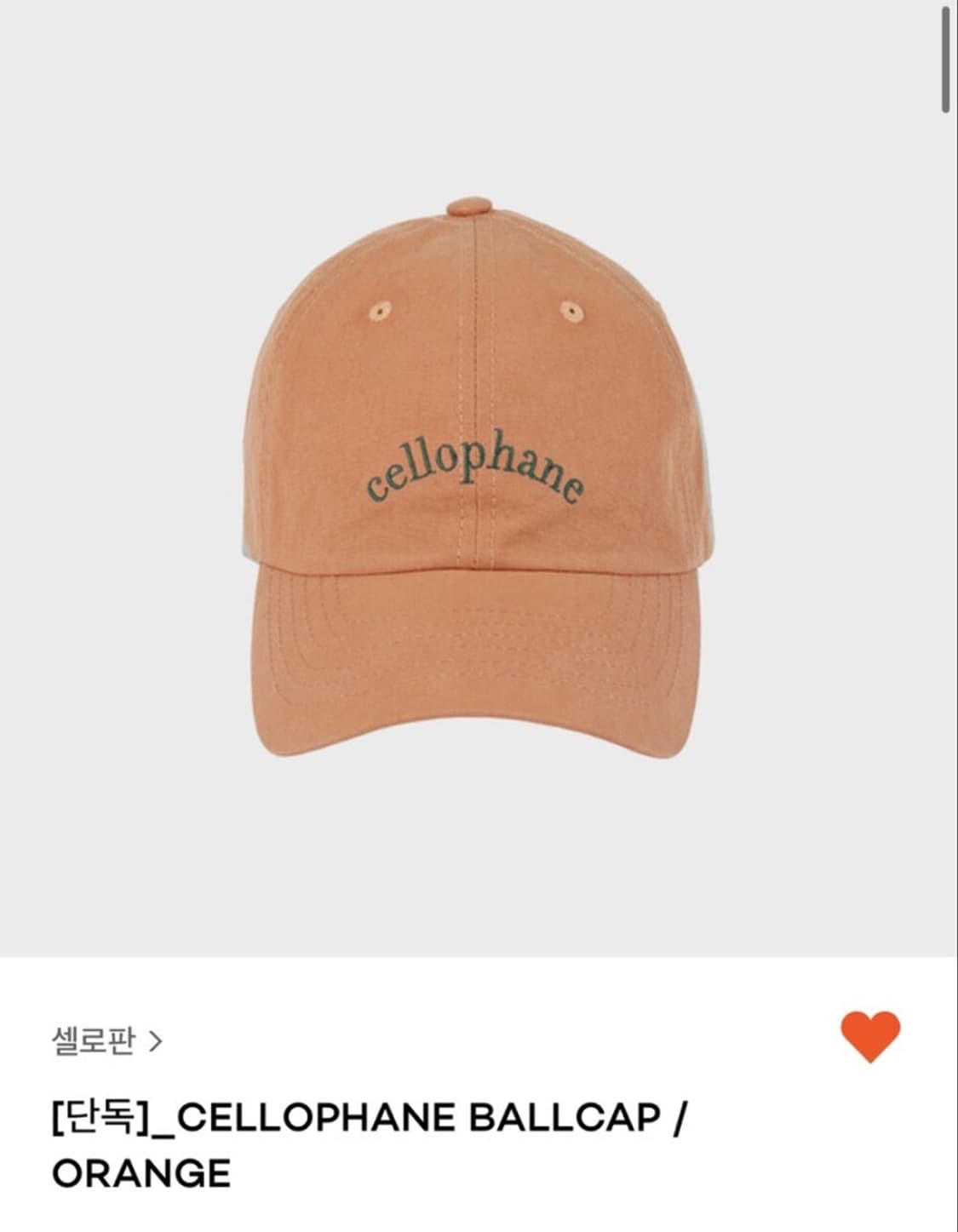The height and width of the screenshot is (1232, 958).
Task: Click the cellophane cap image
Action: point(479,477)
